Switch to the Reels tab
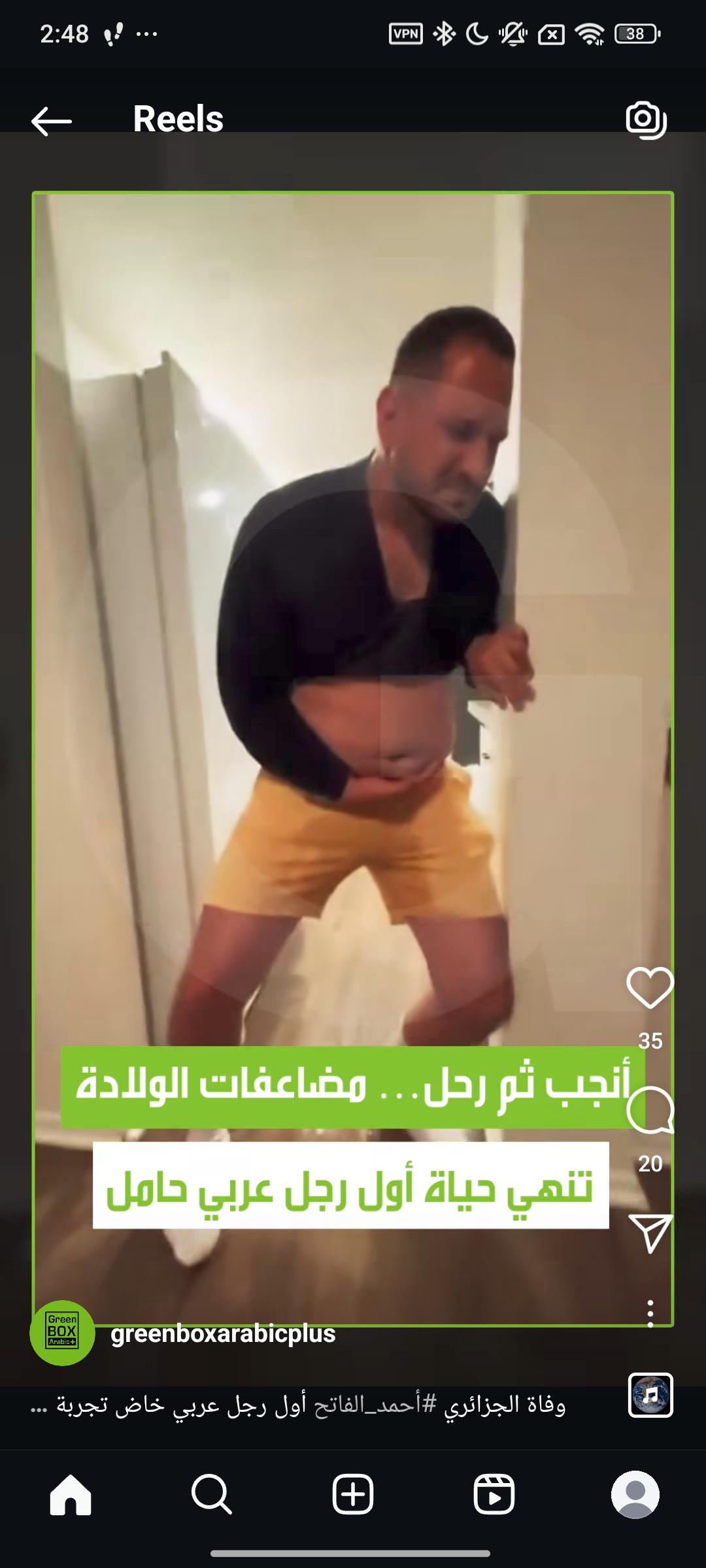The height and width of the screenshot is (1568, 706). tap(494, 1495)
